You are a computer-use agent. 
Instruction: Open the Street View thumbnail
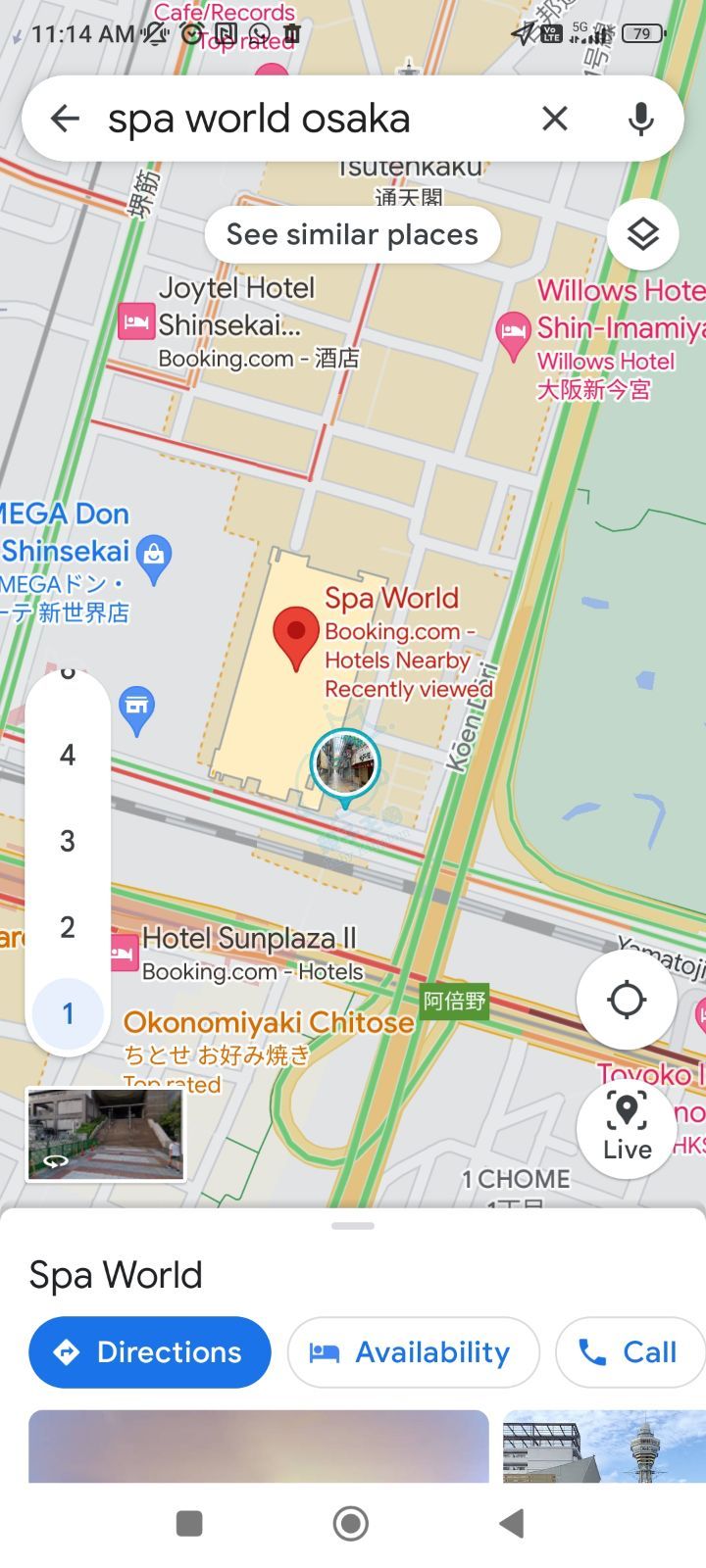point(105,1134)
